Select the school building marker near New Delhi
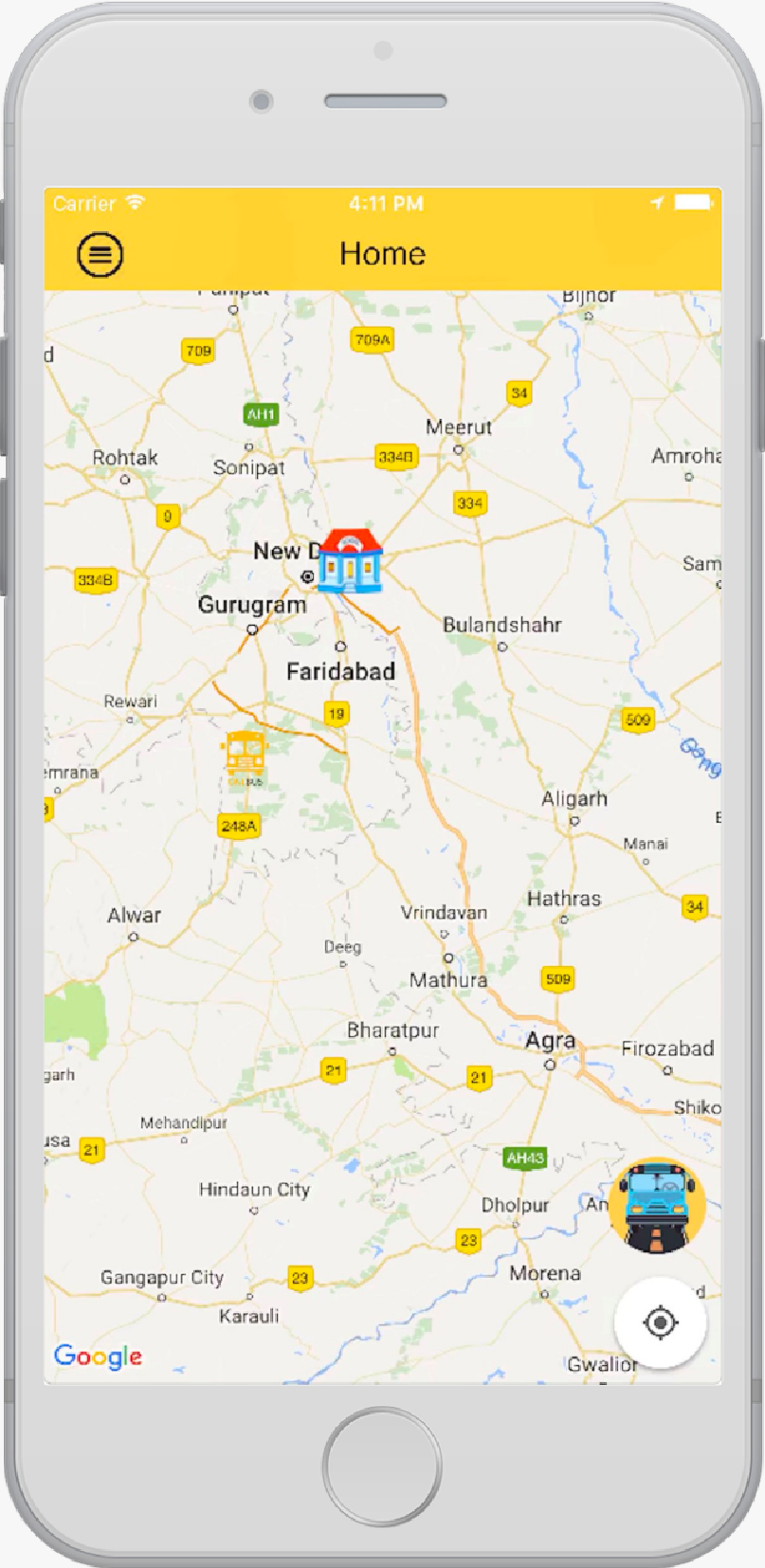This screenshot has height=1568, width=765. pyautogui.click(x=350, y=561)
